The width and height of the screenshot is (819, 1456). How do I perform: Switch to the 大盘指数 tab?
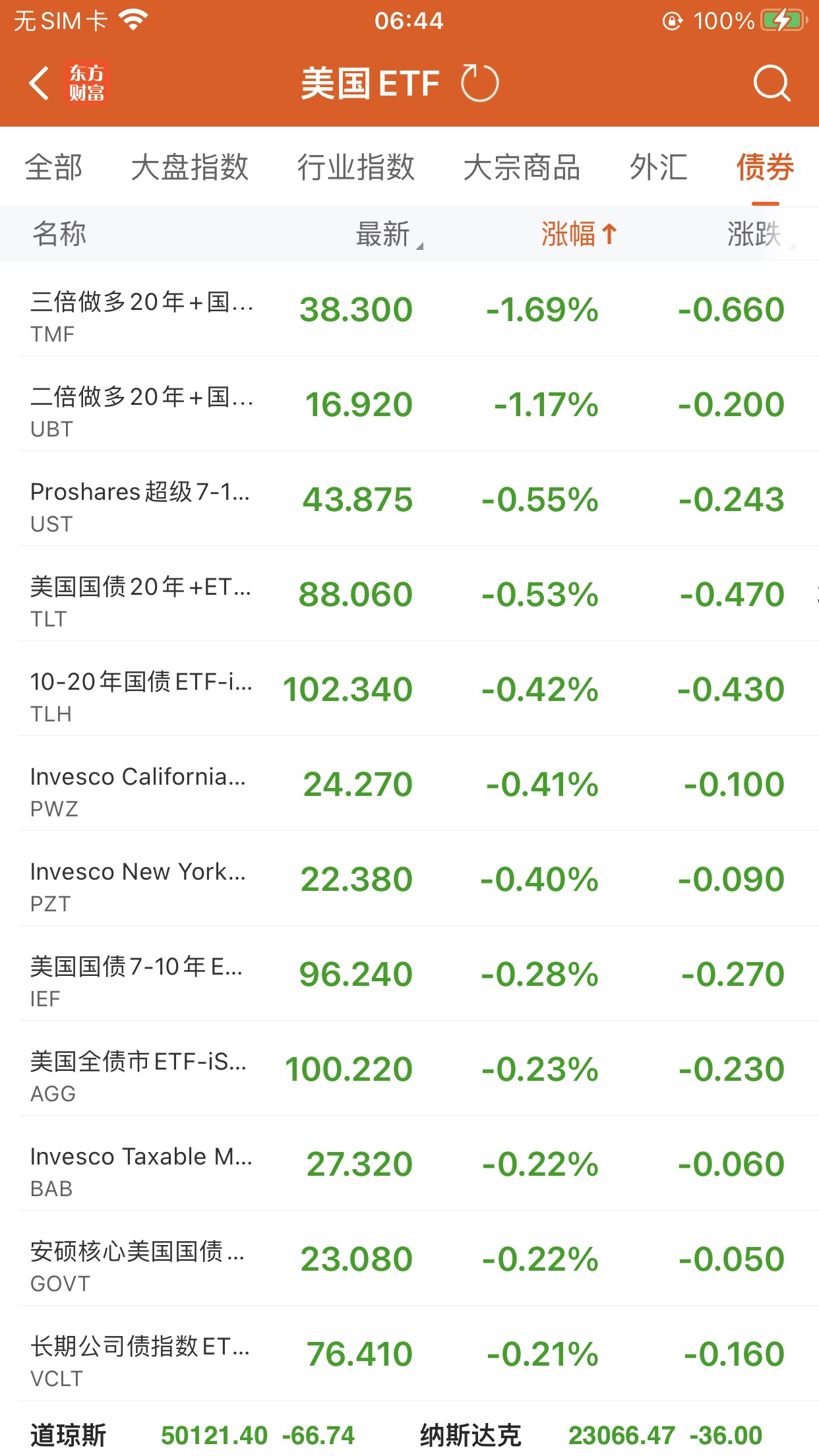coord(190,167)
